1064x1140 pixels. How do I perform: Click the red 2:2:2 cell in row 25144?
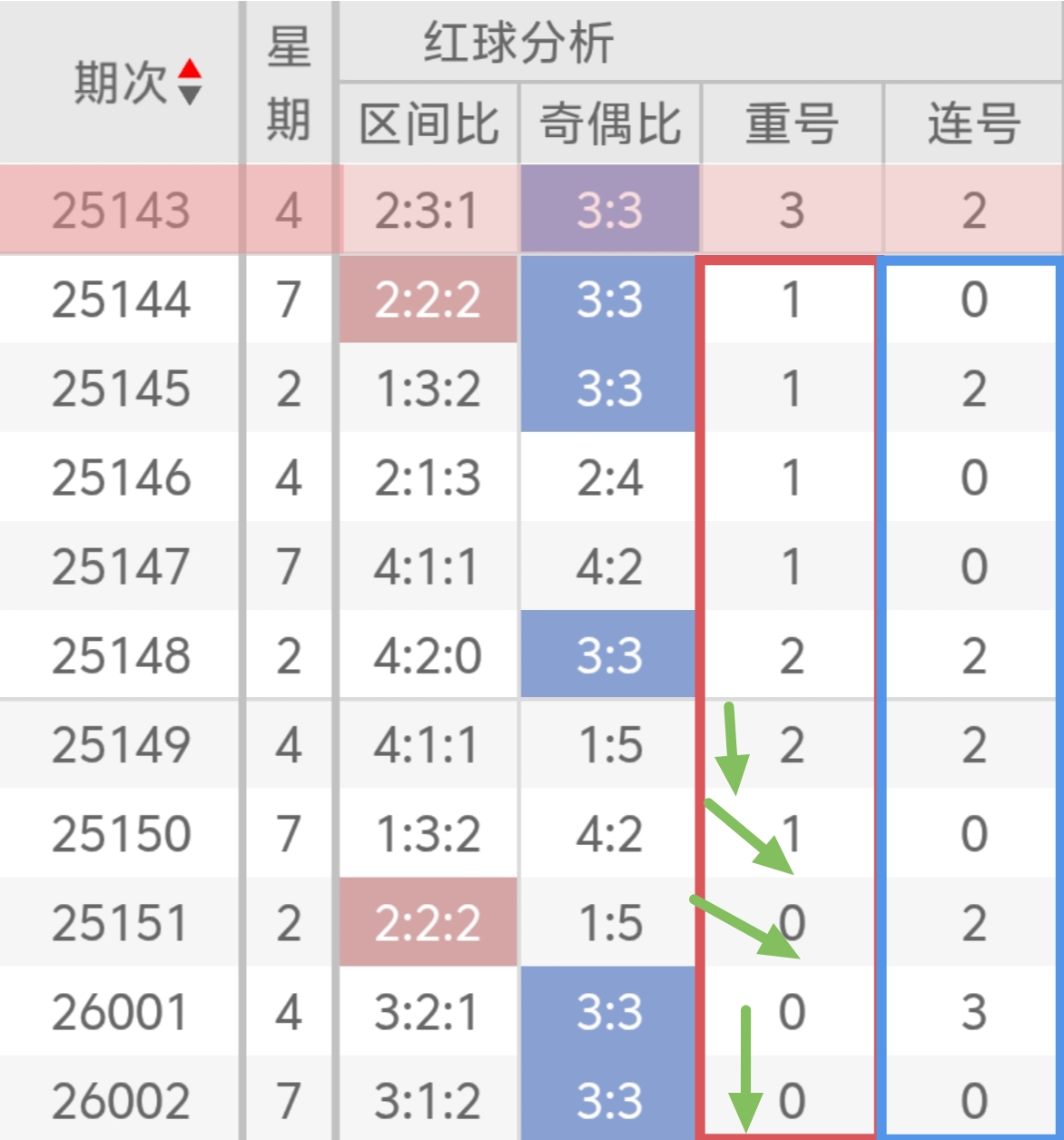[427, 299]
